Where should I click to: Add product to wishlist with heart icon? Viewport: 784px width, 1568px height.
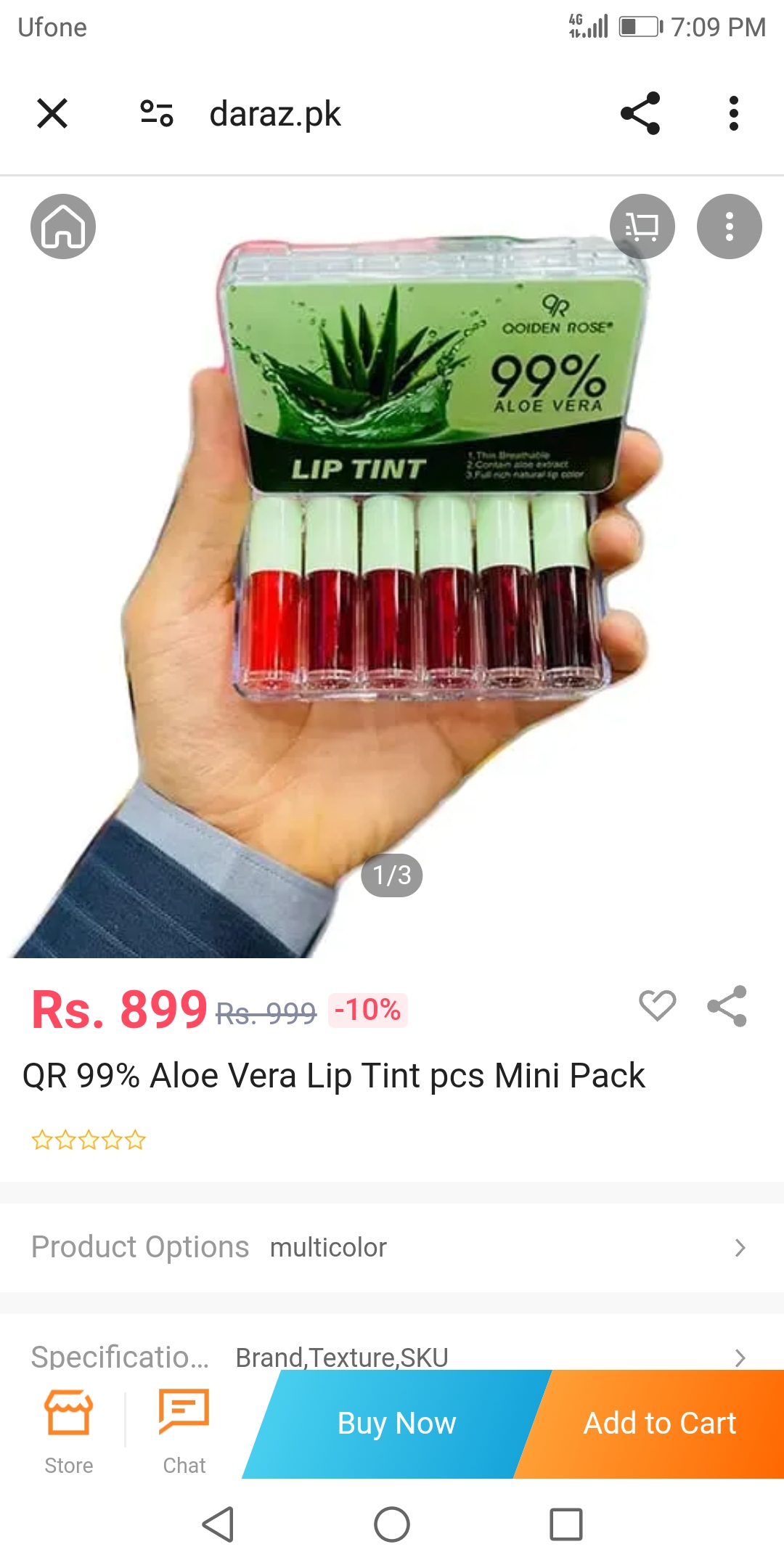pos(657,1006)
